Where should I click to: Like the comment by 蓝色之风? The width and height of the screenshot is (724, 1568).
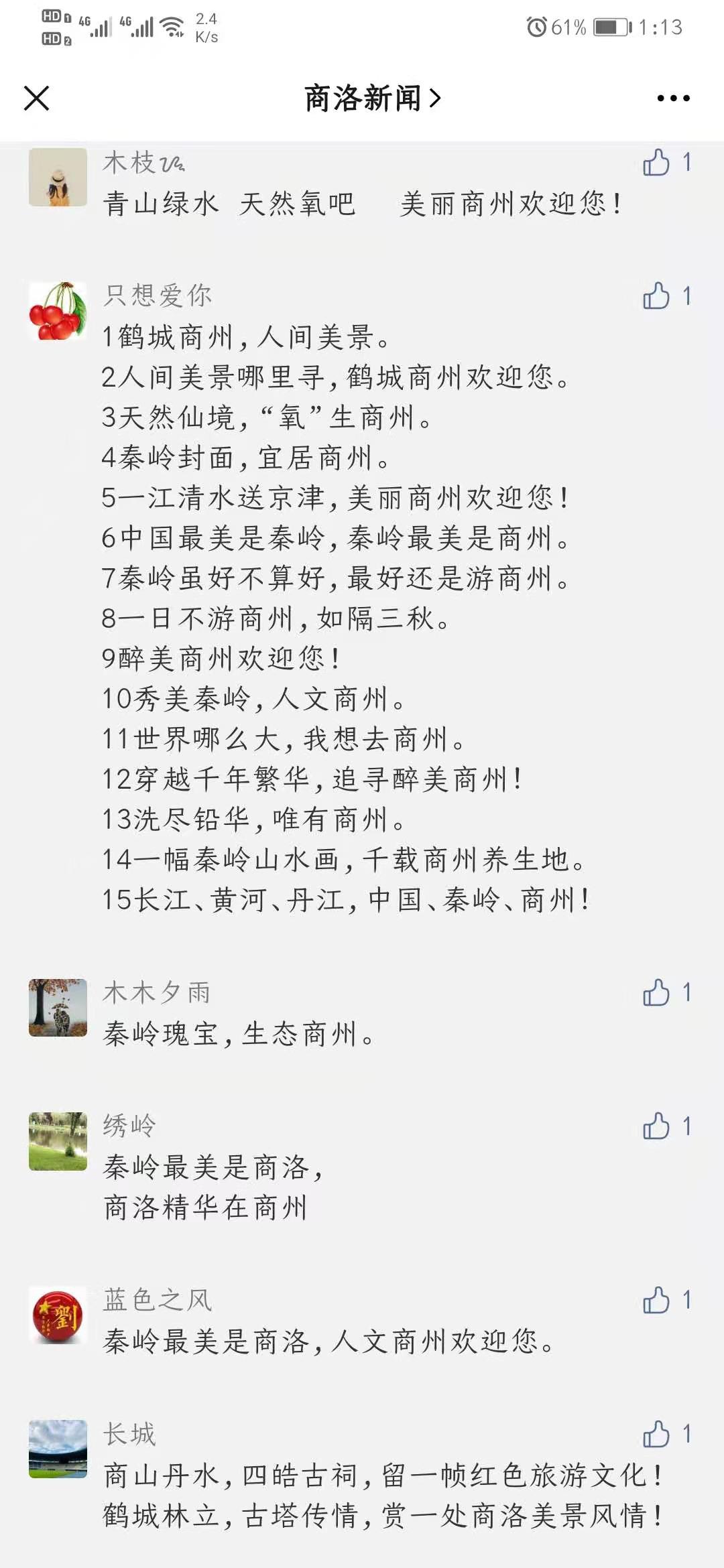click(x=657, y=1300)
